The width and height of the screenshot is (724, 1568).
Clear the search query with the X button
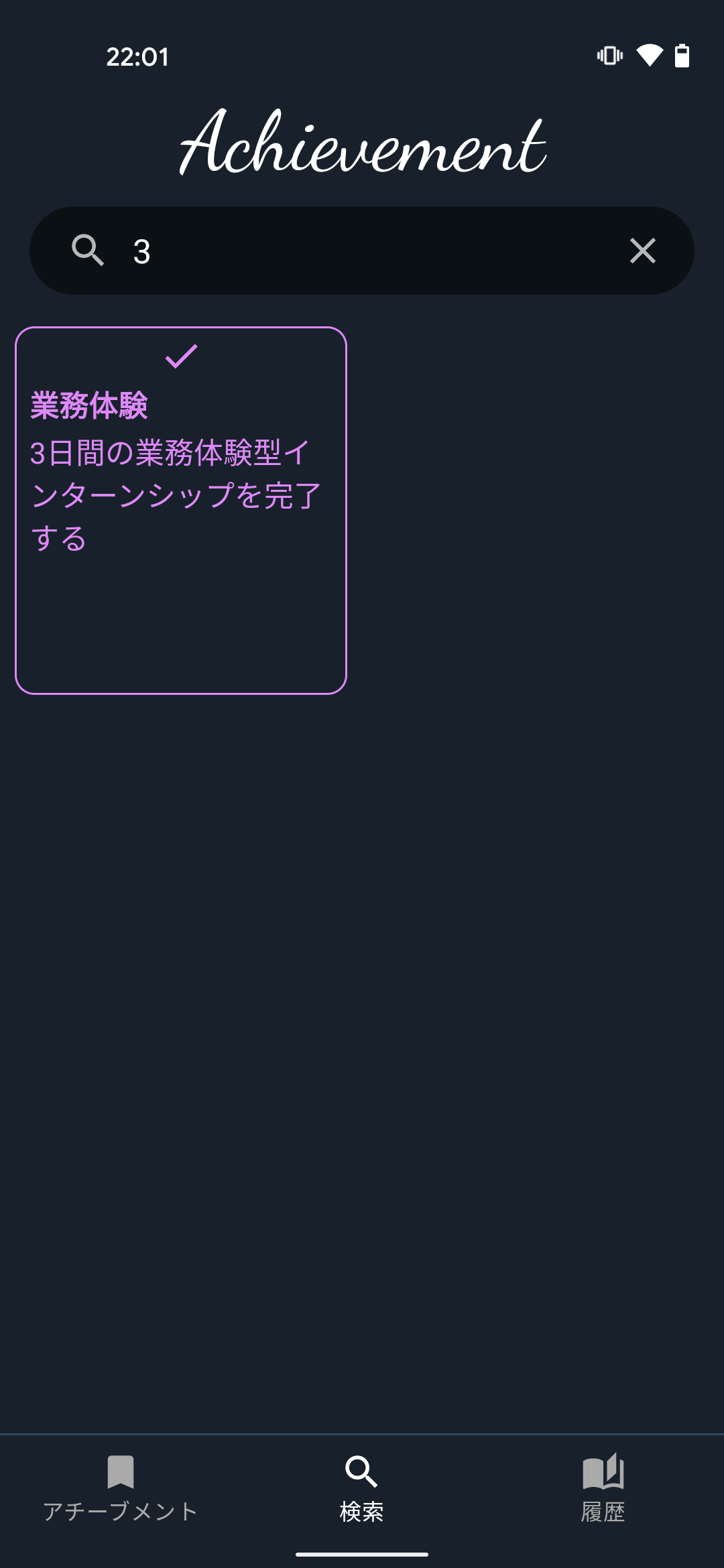click(642, 251)
